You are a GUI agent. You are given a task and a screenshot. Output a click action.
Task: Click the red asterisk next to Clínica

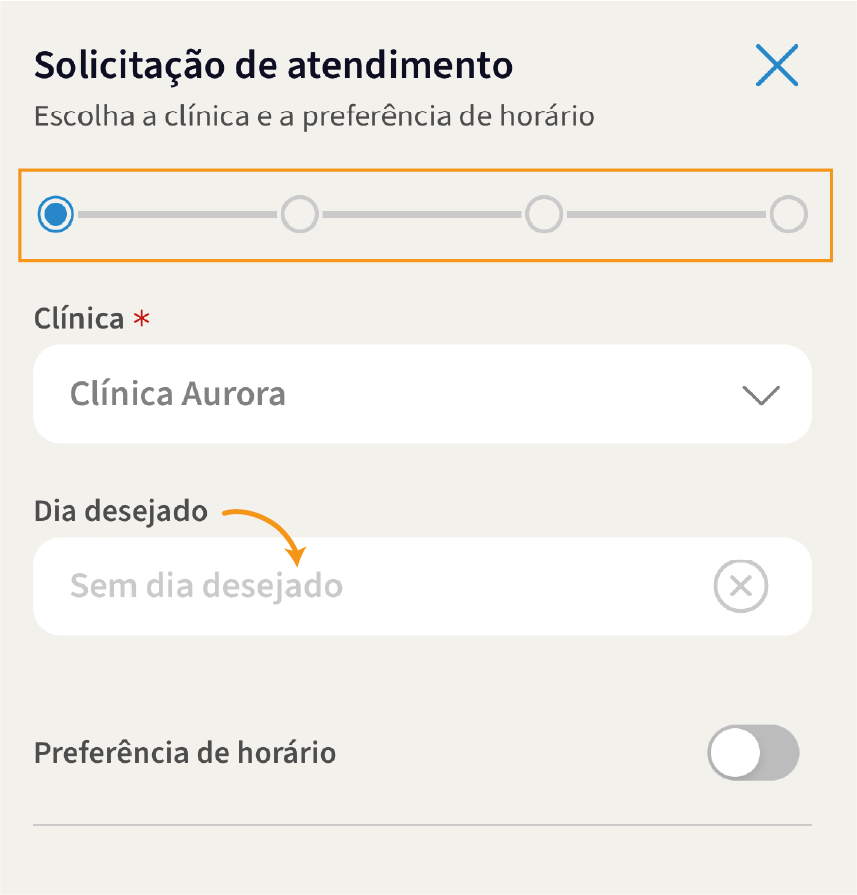[139, 318]
